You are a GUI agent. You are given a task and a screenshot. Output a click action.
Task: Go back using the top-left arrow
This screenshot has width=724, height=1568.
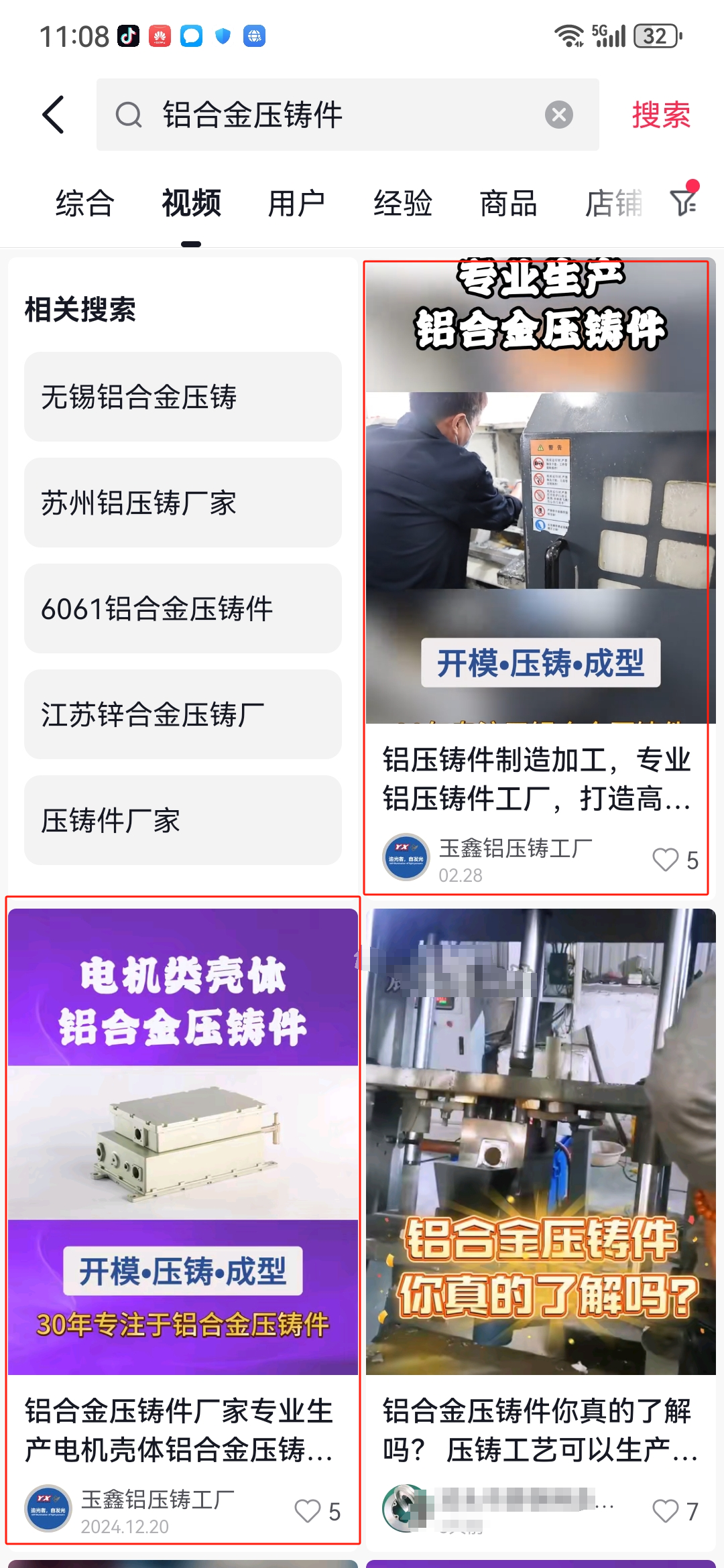[x=54, y=115]
